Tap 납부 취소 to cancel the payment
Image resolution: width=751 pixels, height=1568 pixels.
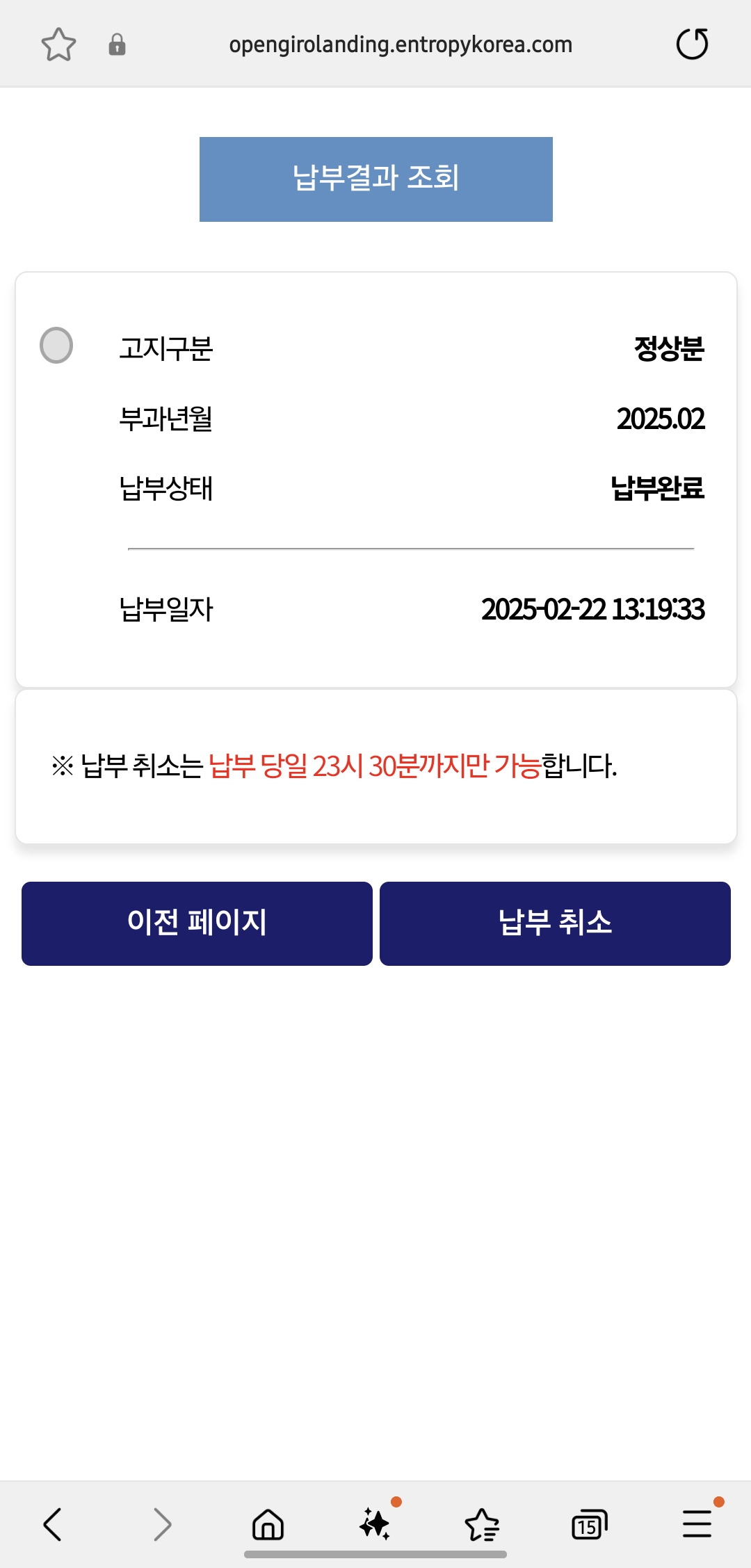tap(555, 923)
